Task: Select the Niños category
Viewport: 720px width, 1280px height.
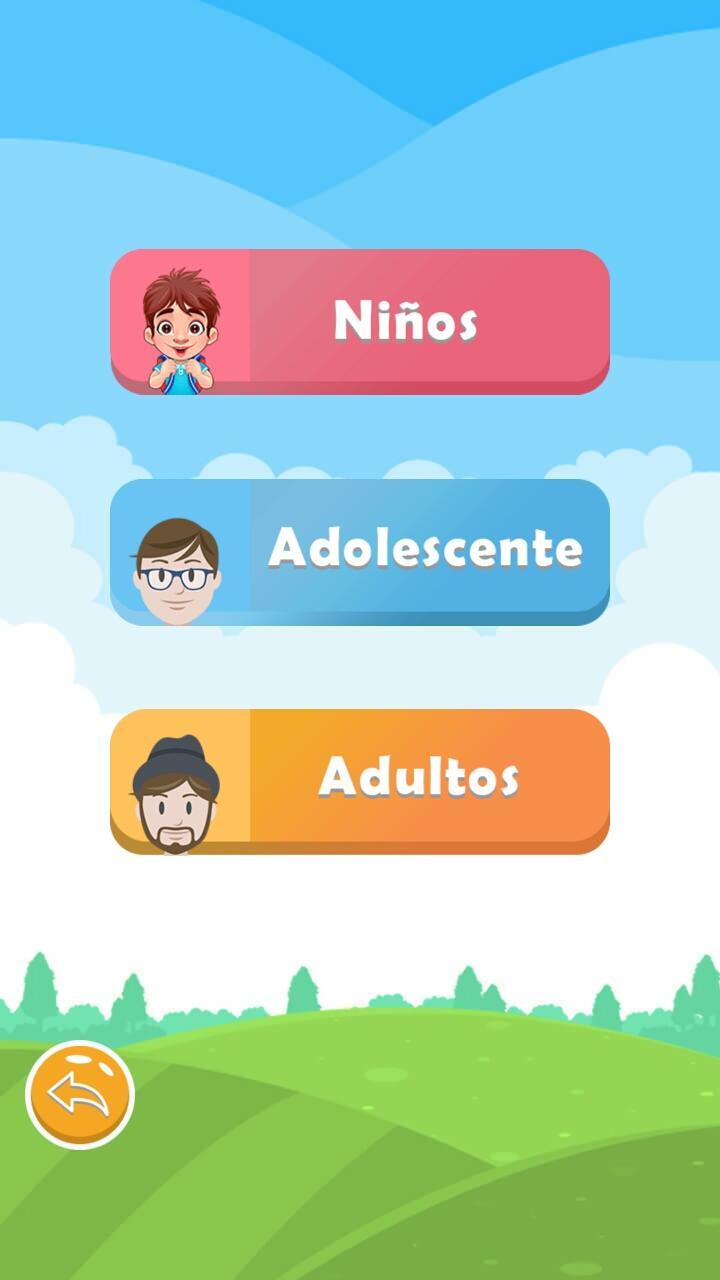Action: click(360, 321)
